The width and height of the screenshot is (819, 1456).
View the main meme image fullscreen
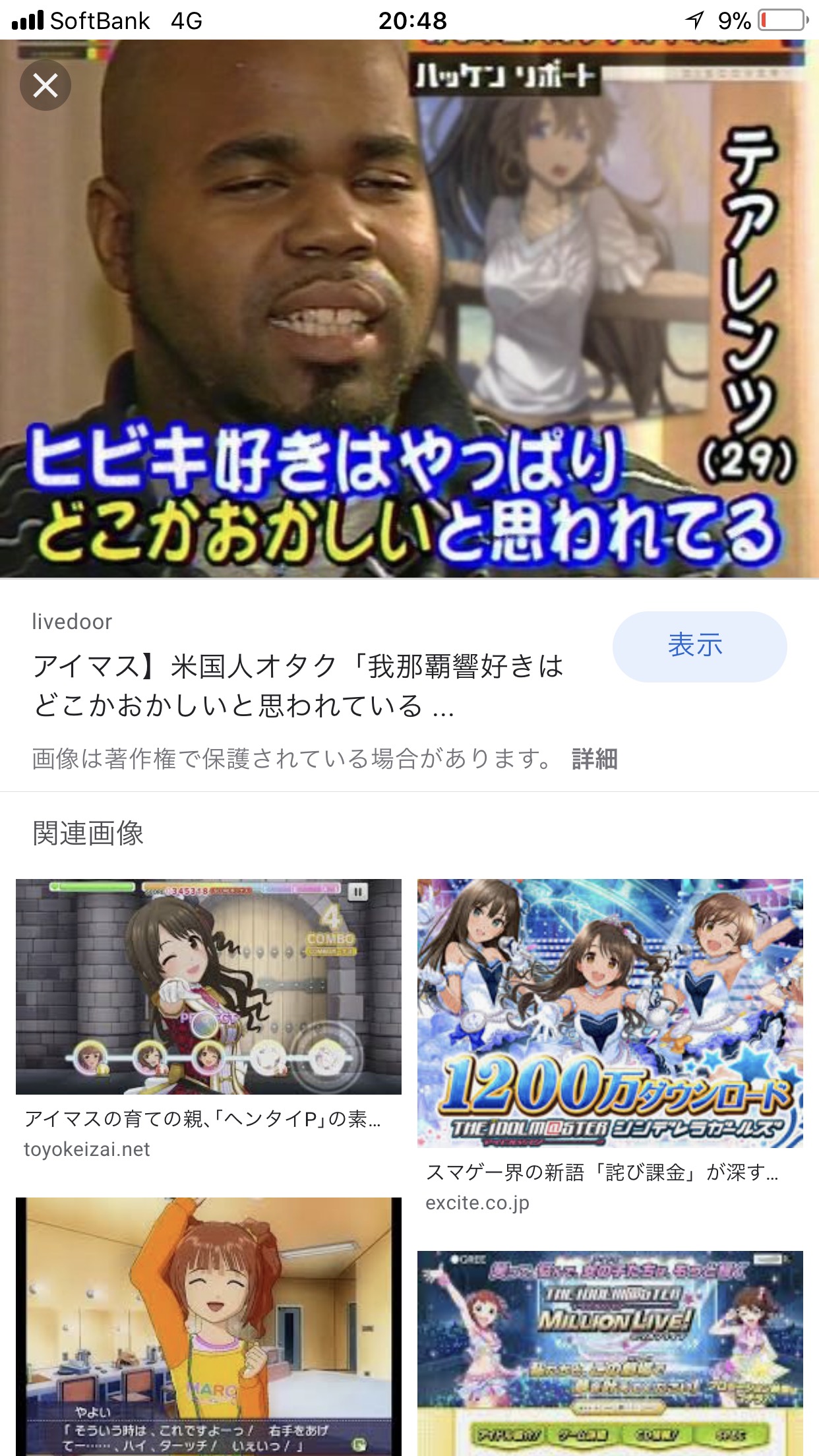point(409,310)
